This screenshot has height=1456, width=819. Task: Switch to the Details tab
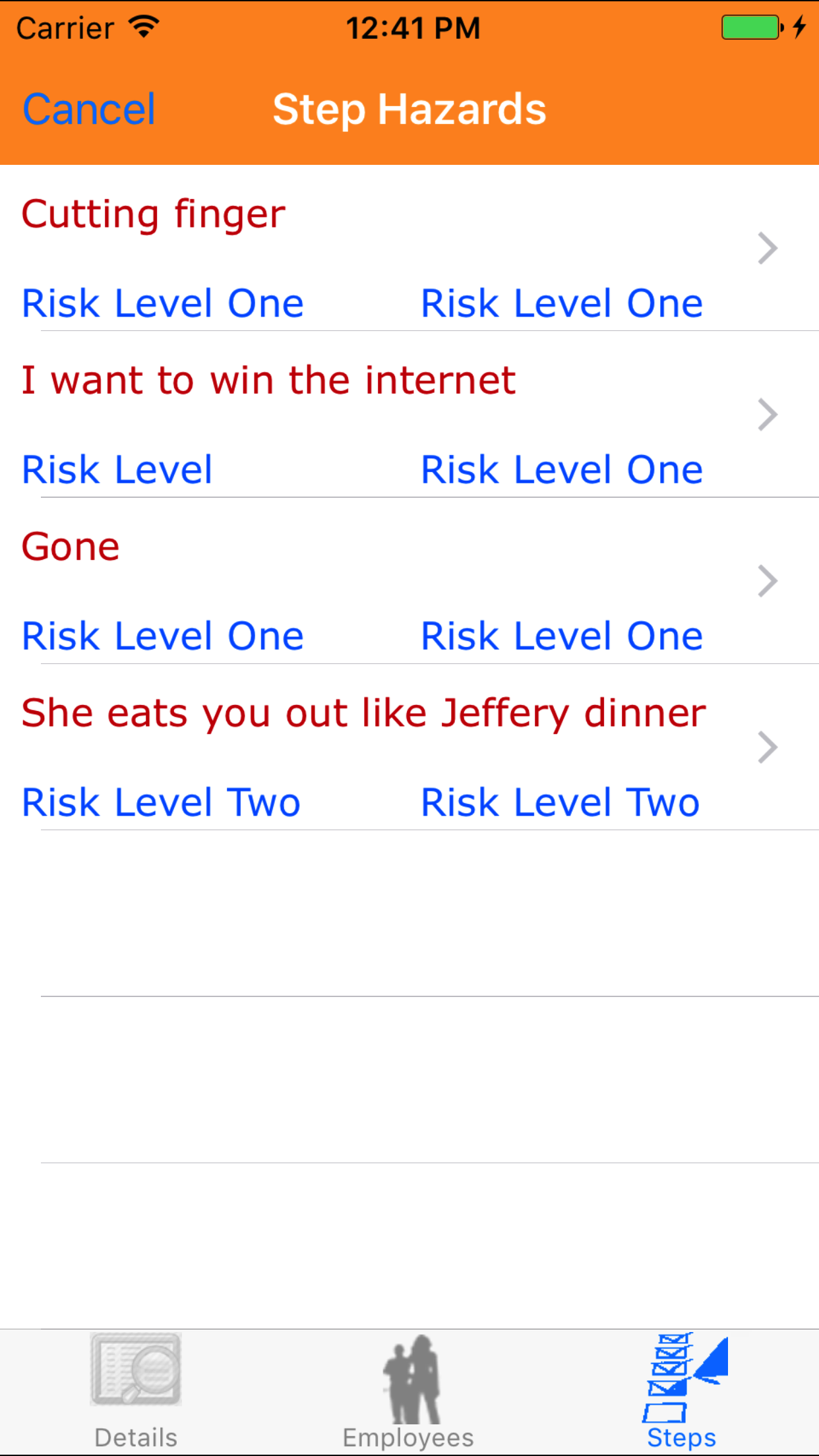[x=136, y=1391]
